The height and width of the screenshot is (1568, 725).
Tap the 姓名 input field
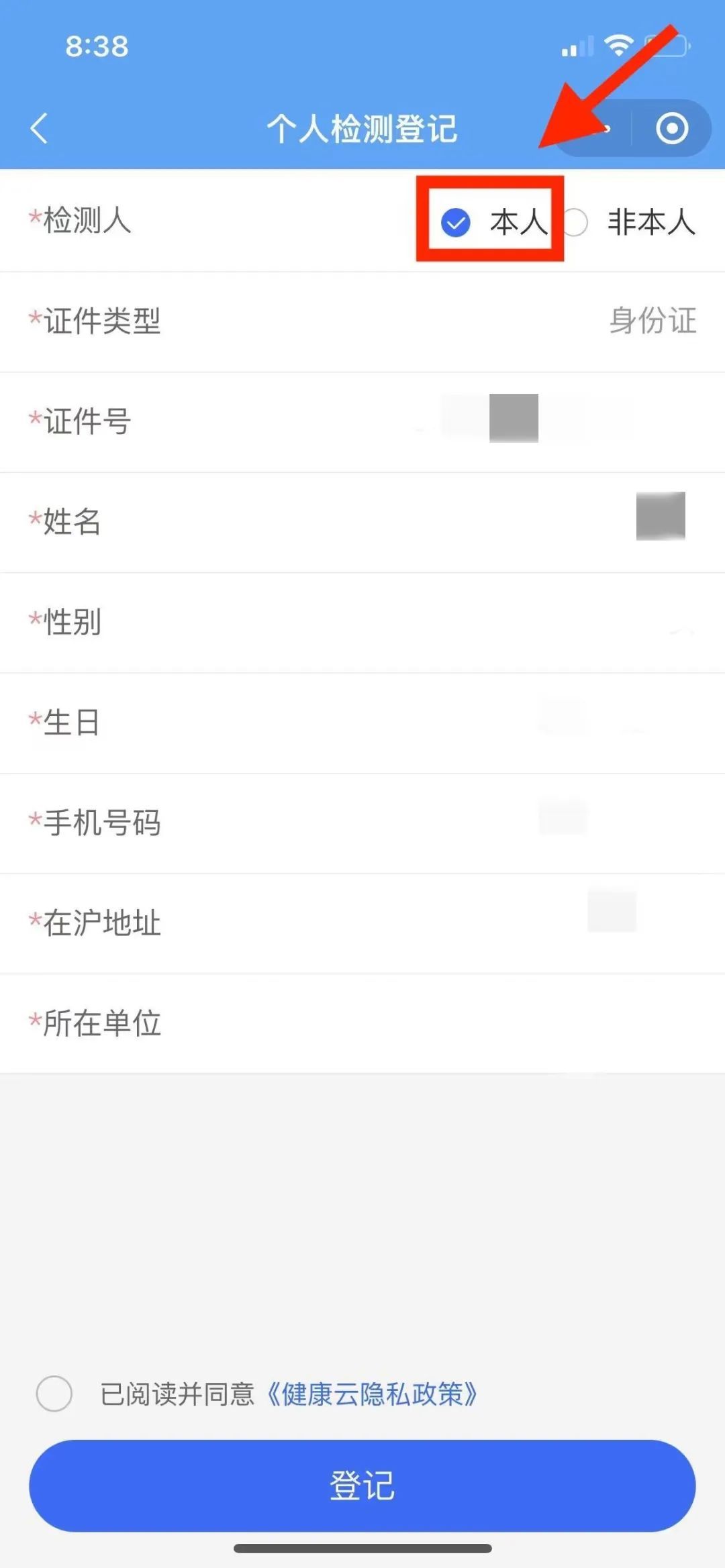(537, 521)
